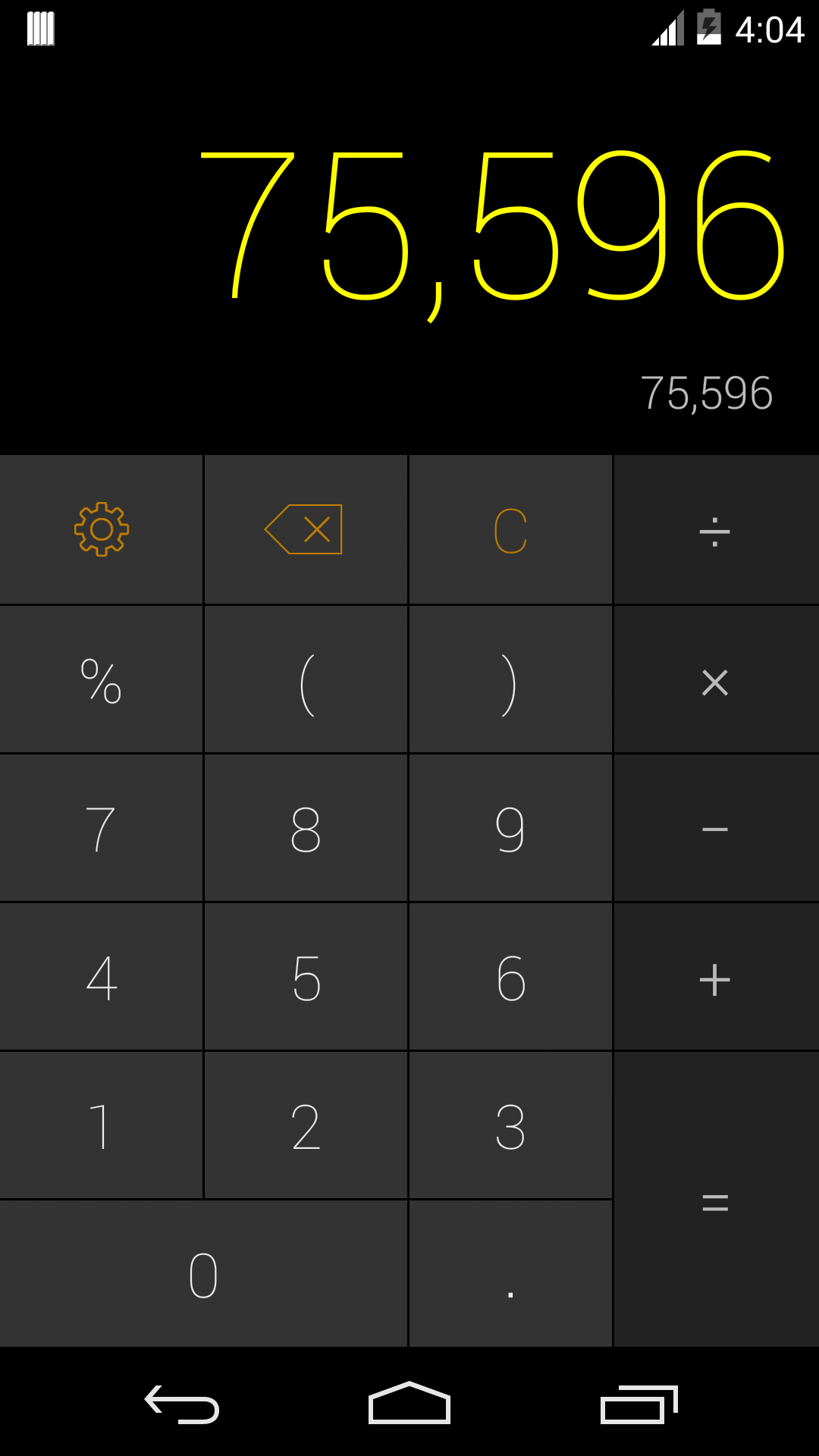The width and height of the screenshot is (819, 1456).
Task: Choose the multiply operator
Action: [715, 679]
